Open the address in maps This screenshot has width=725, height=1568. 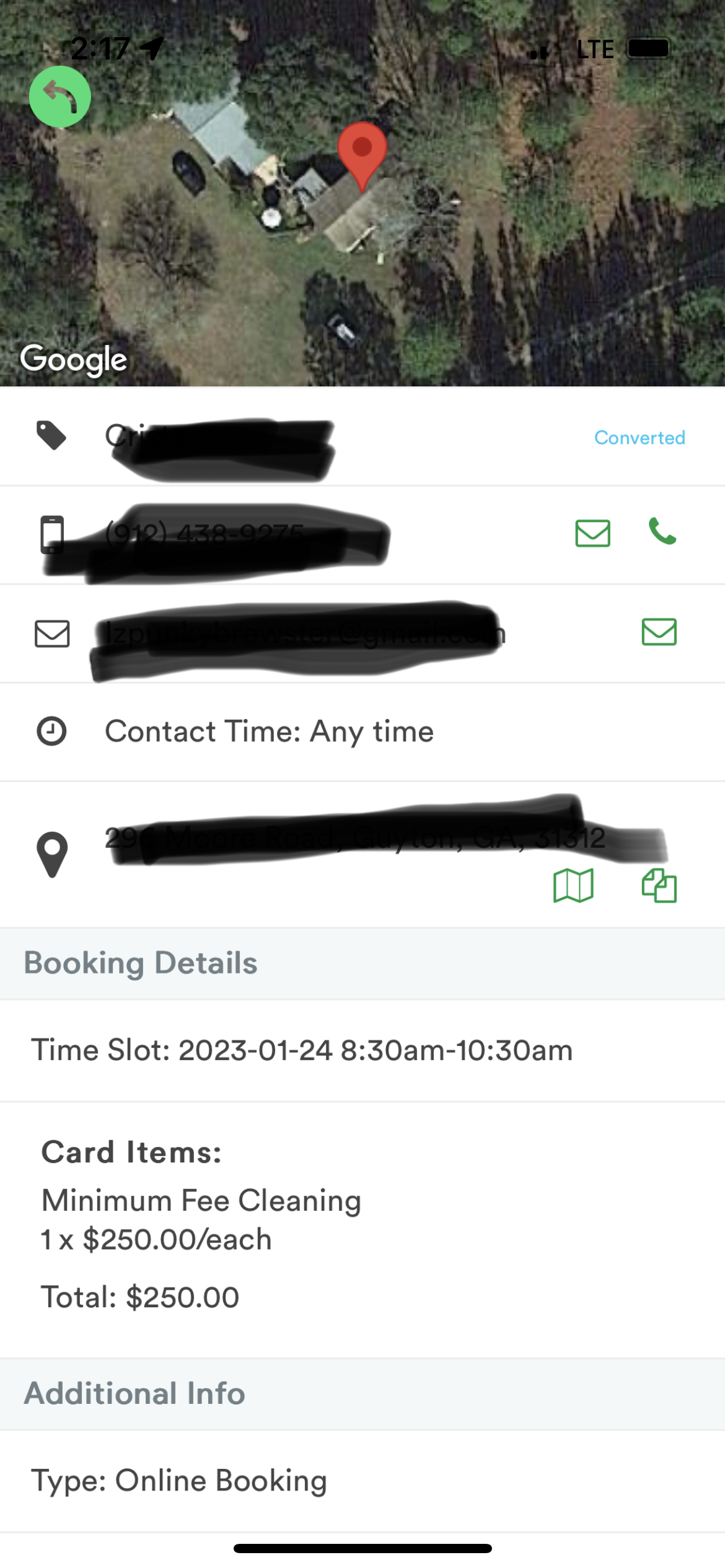[x=573, y=886]
